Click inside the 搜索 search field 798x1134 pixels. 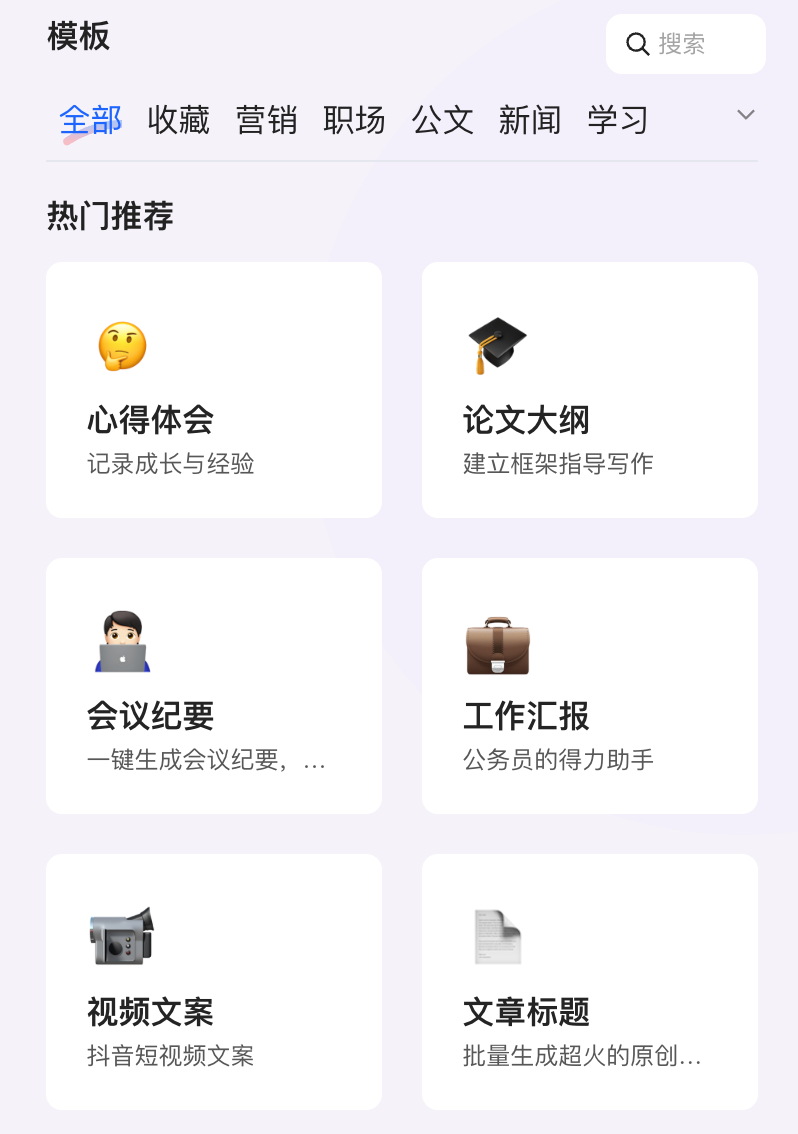pos(690,44)
